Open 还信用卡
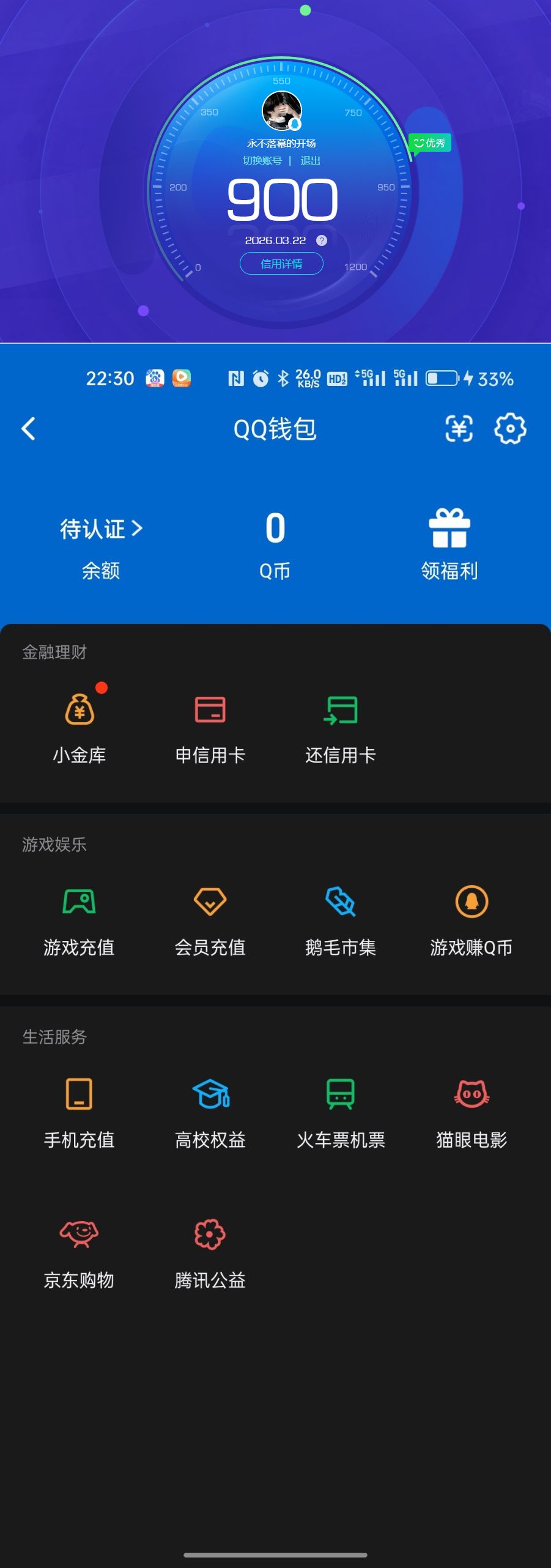 [x=341, y=728]
